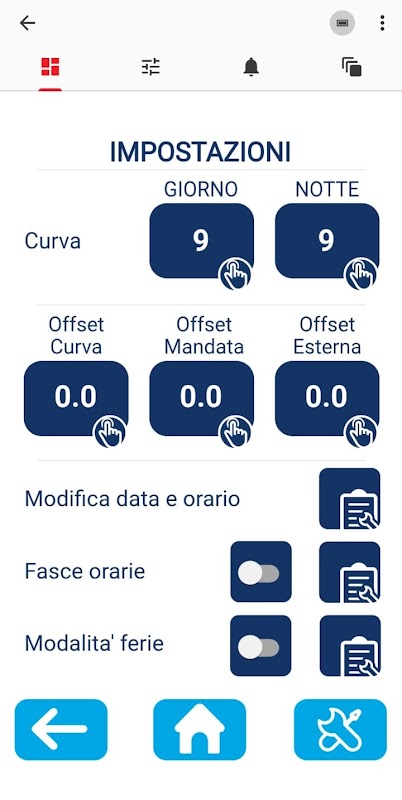
Task: Open the stacked windows tab
Action: [x=351, y=67]
